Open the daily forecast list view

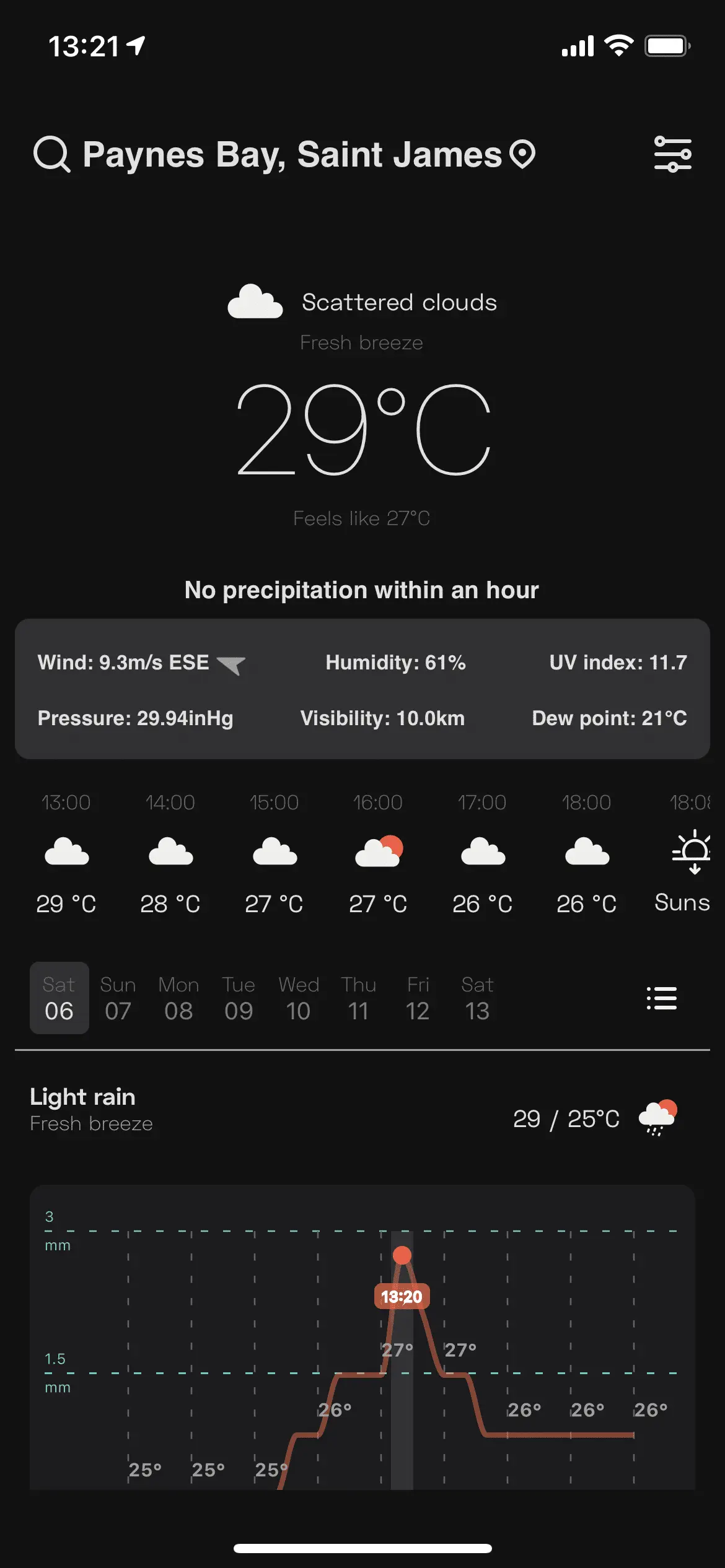[661, 998]
